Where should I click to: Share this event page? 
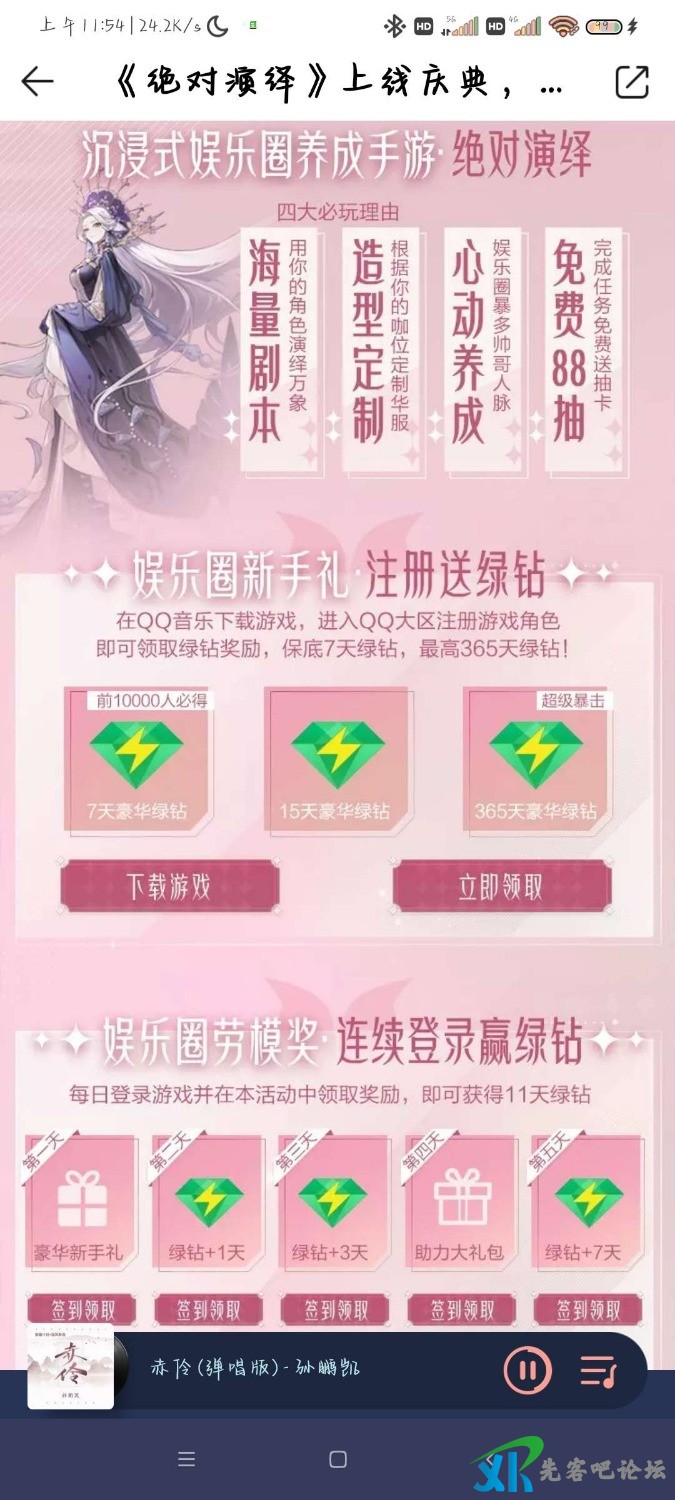[x=631, y=82]
